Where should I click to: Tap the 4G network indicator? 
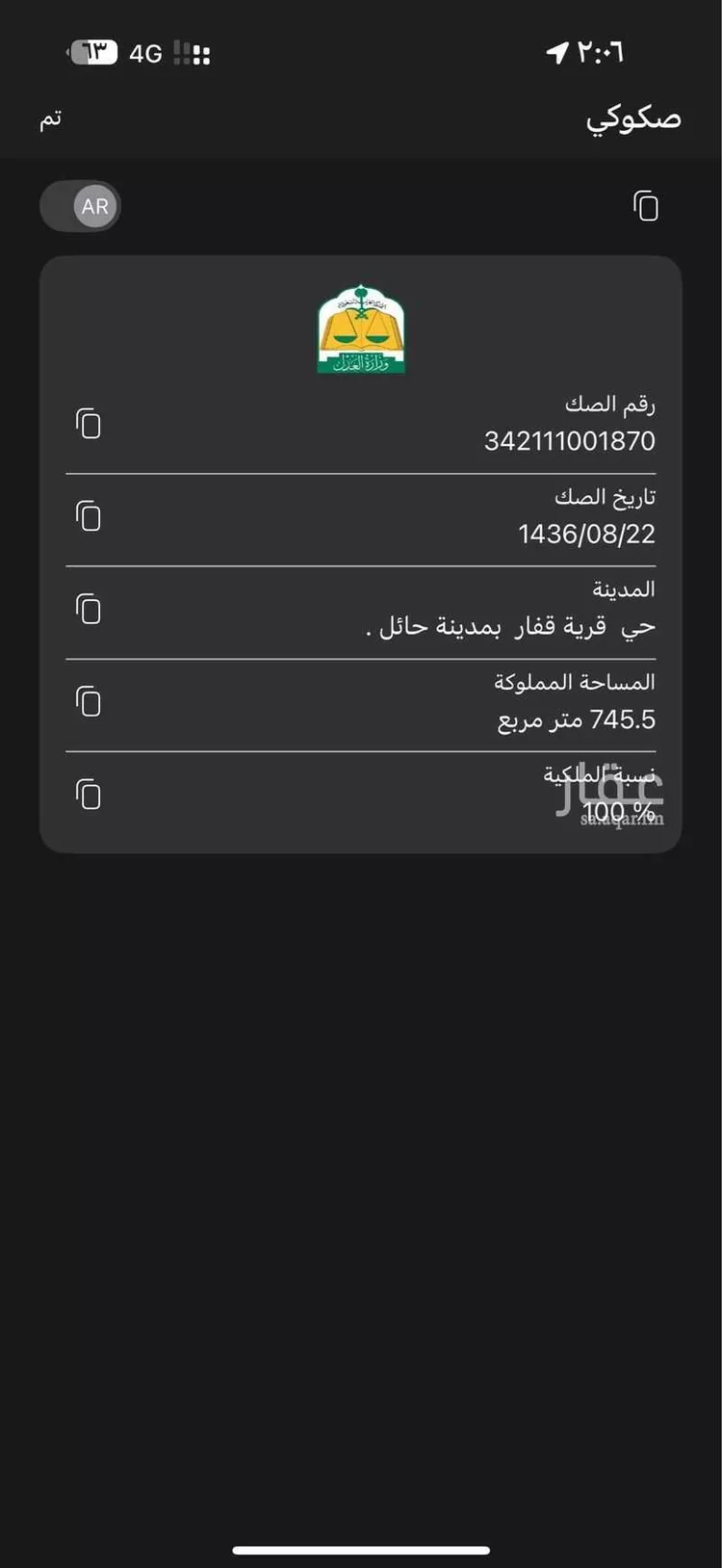(x=144, y=53)
